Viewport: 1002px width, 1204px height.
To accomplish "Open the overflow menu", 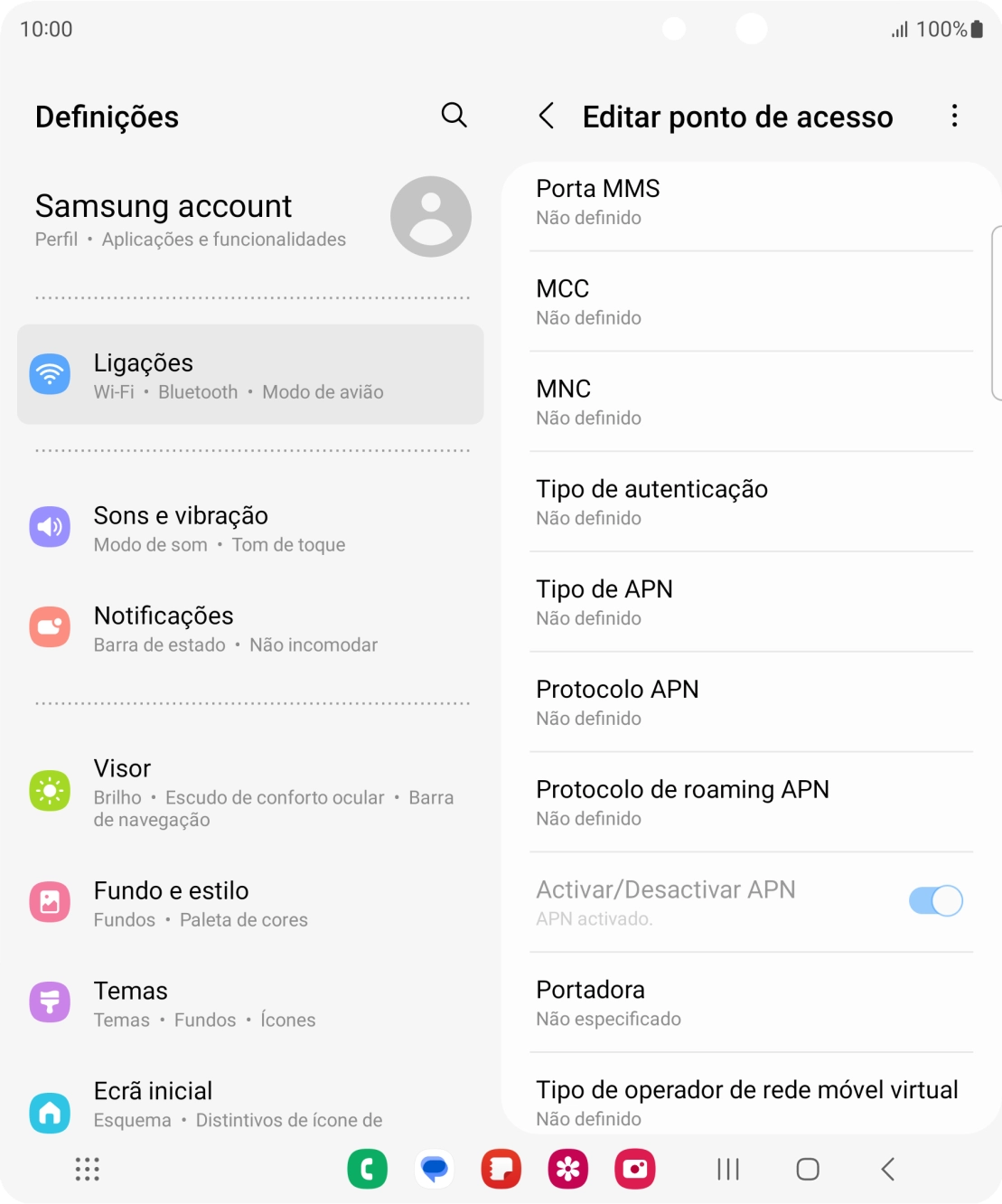I will tap(954, 116).
